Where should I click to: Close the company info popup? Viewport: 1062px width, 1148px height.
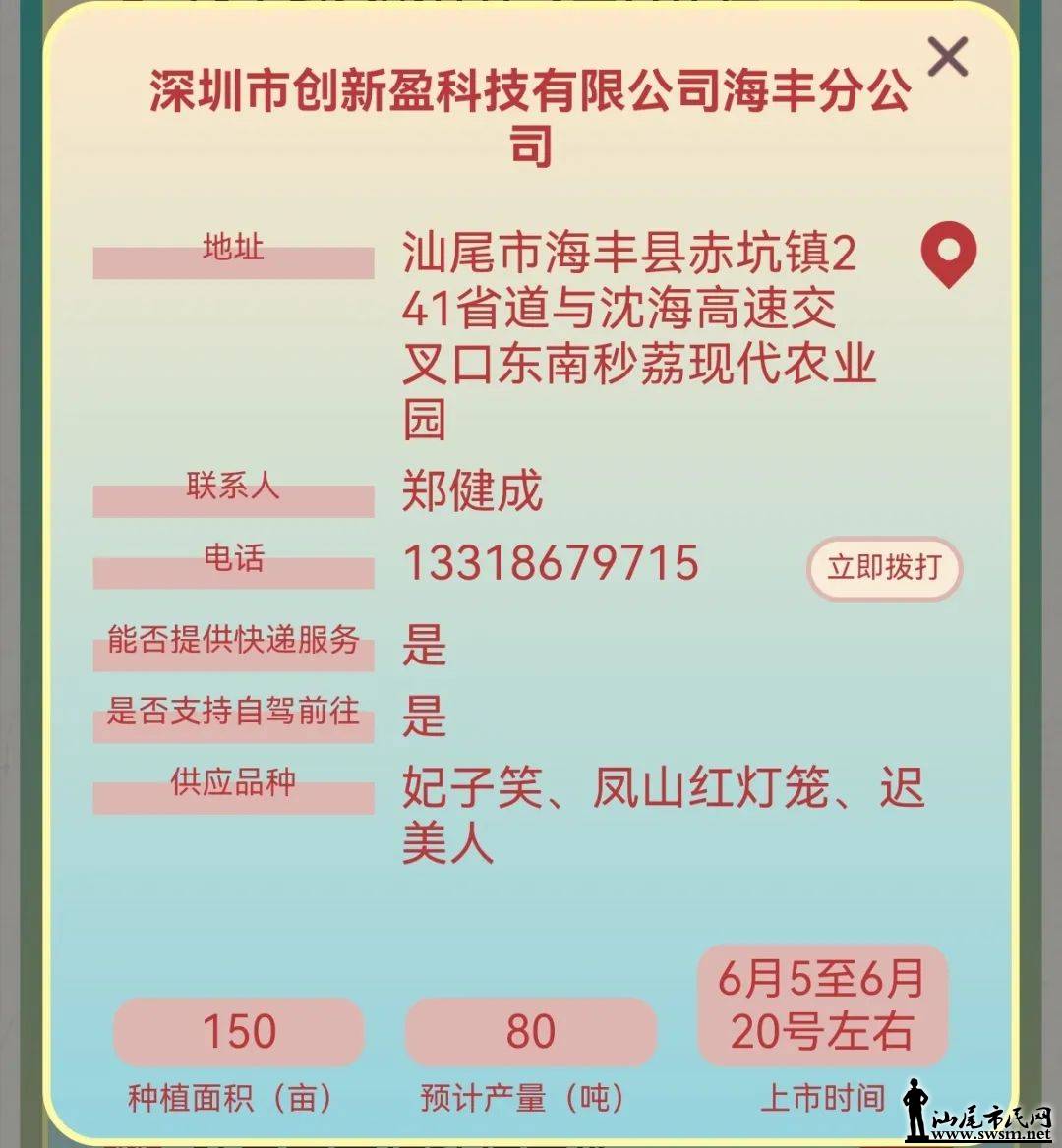pyautogui.click(x=948, y=57)
